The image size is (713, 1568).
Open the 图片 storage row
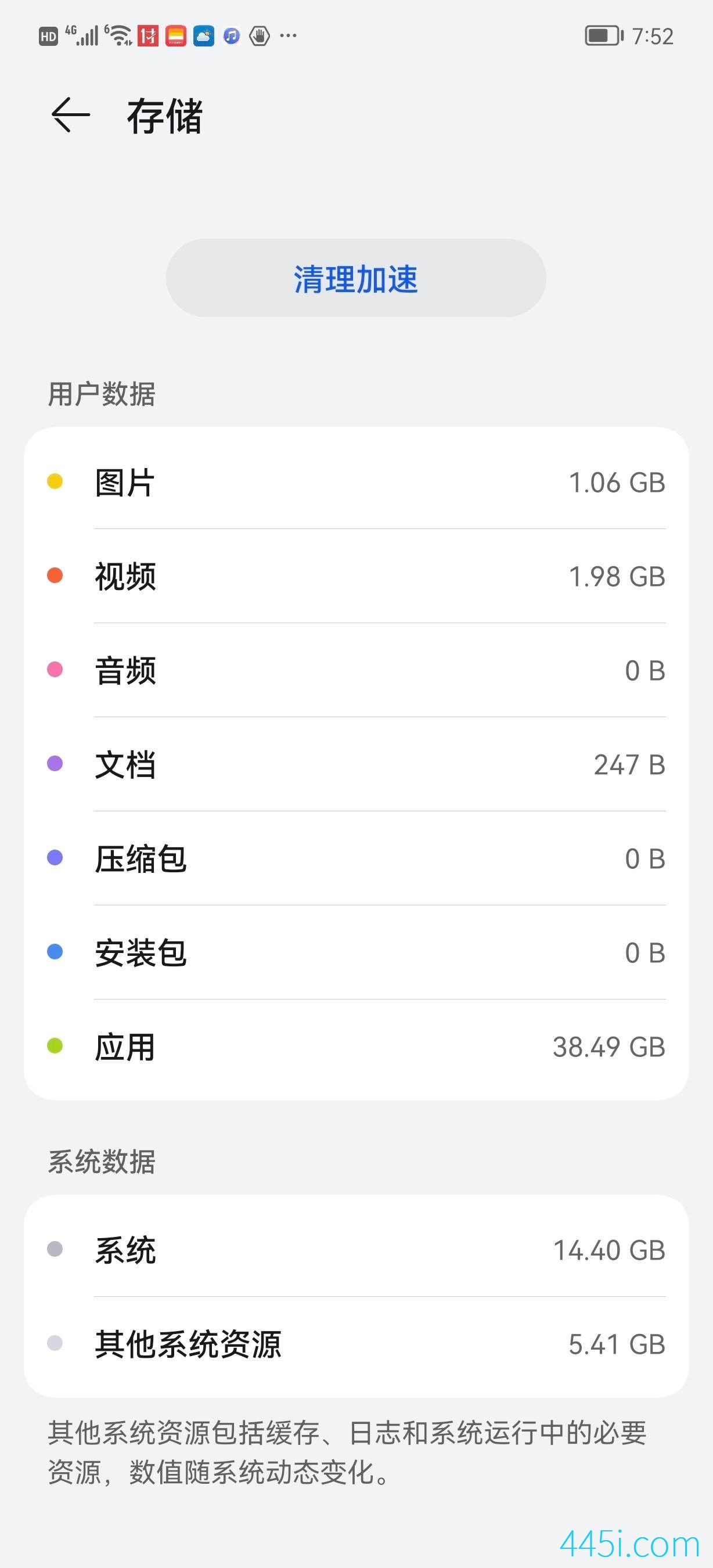(x=356, y=482)
